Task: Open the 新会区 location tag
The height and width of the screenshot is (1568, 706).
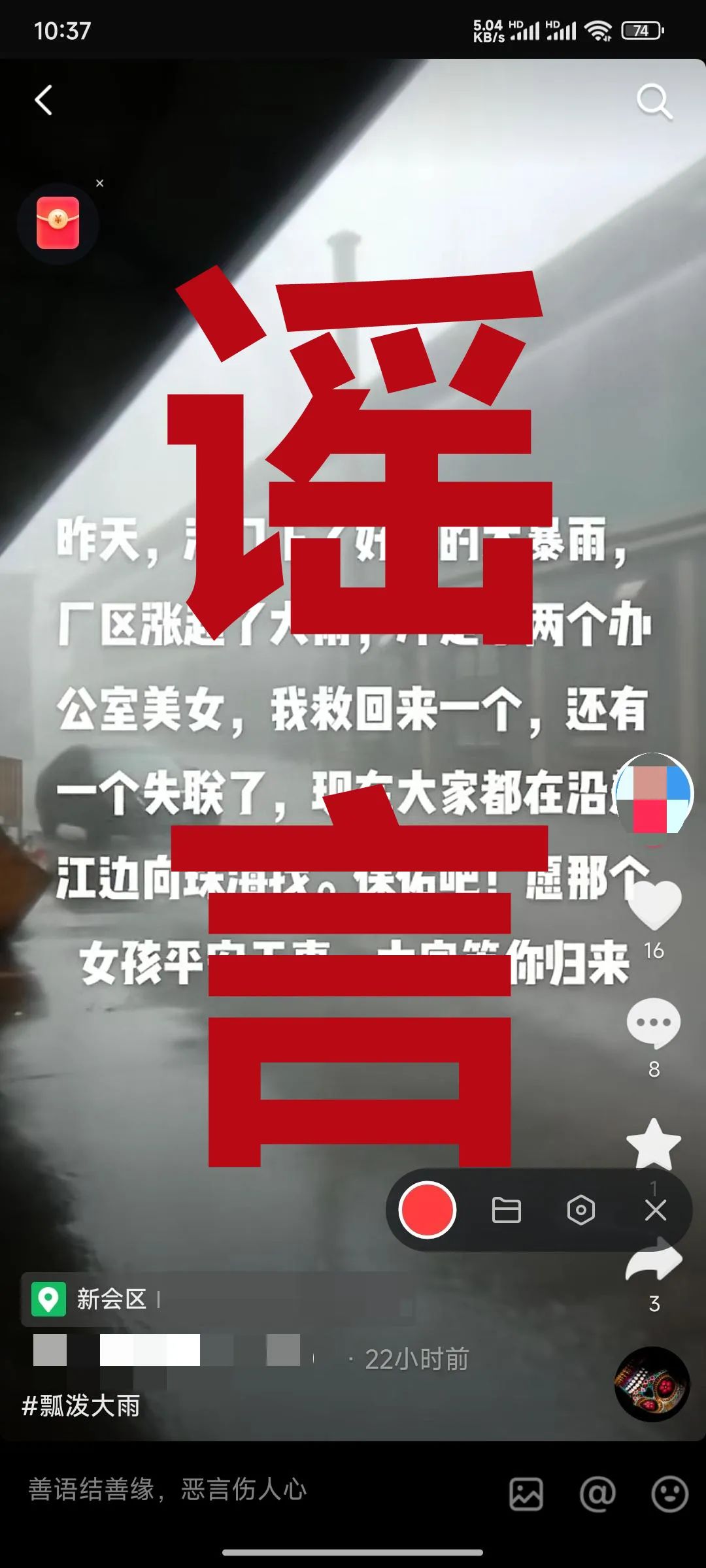Action: point(98,1299)
